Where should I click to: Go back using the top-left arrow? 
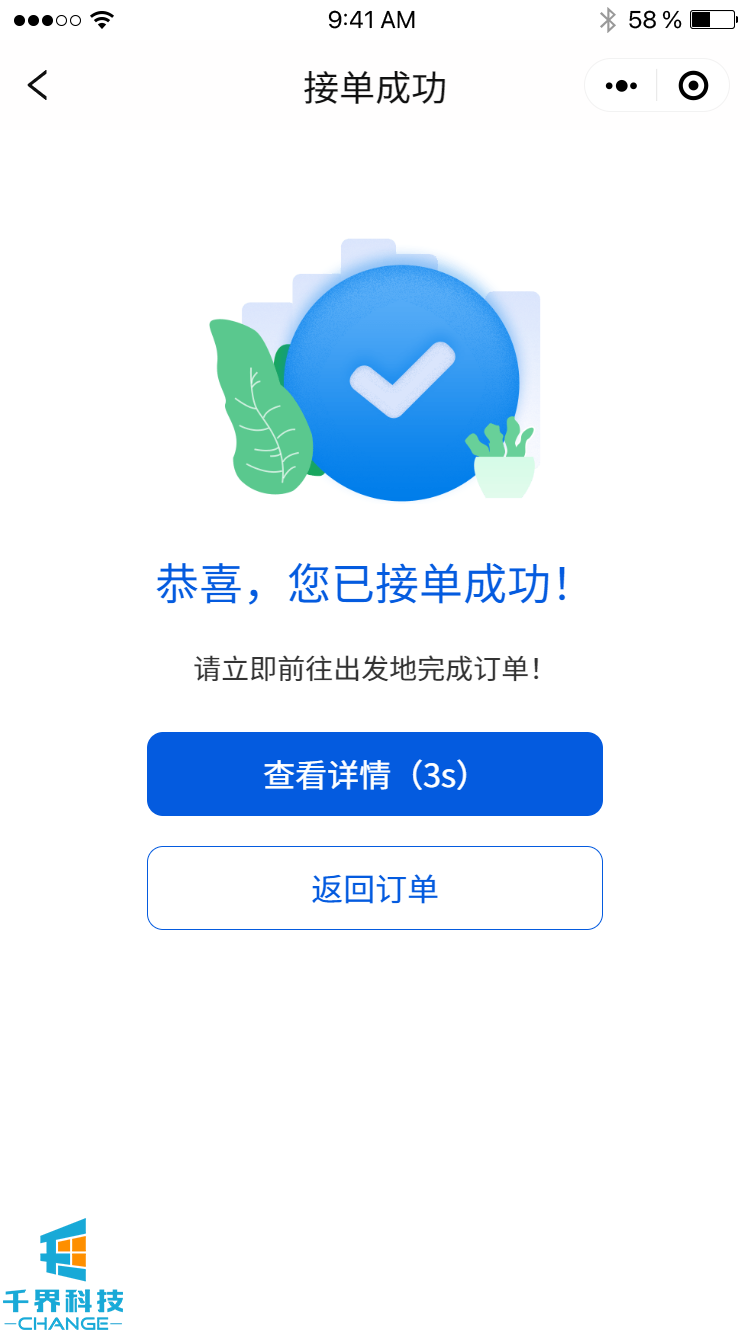(x=37, y=86)
